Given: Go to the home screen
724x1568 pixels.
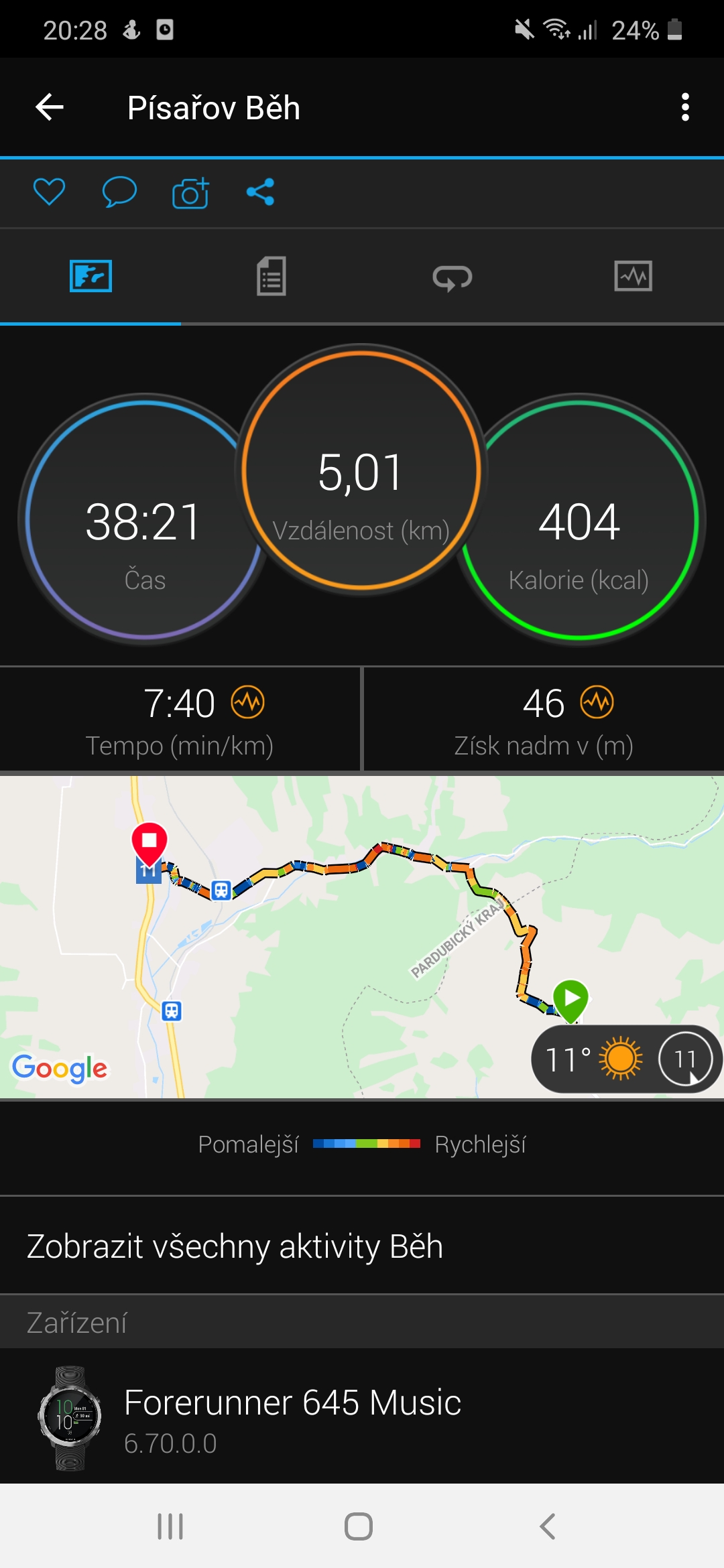Looking at the screenshot, I should (359, 1526).
